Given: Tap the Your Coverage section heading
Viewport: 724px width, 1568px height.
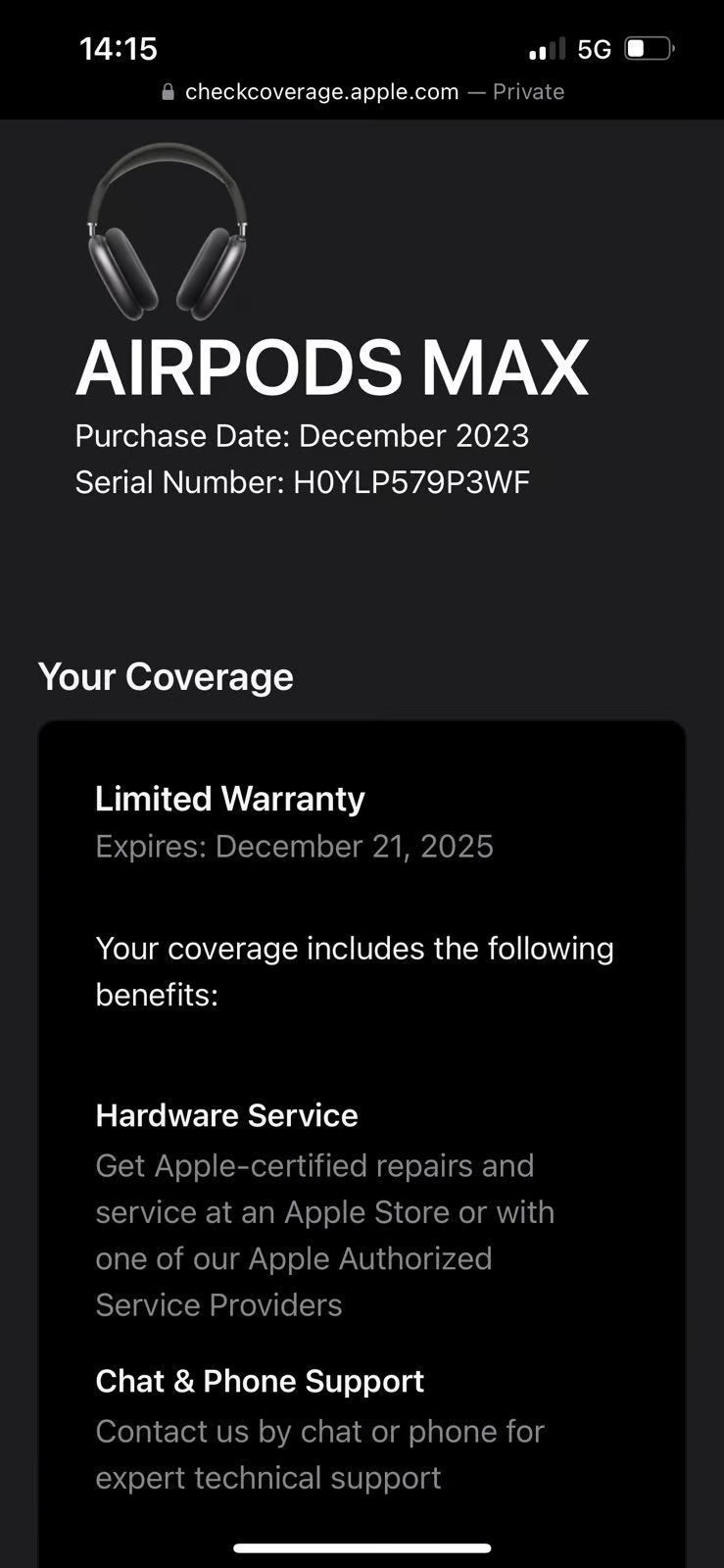Looking at the screenshot, I should [165, 676].
